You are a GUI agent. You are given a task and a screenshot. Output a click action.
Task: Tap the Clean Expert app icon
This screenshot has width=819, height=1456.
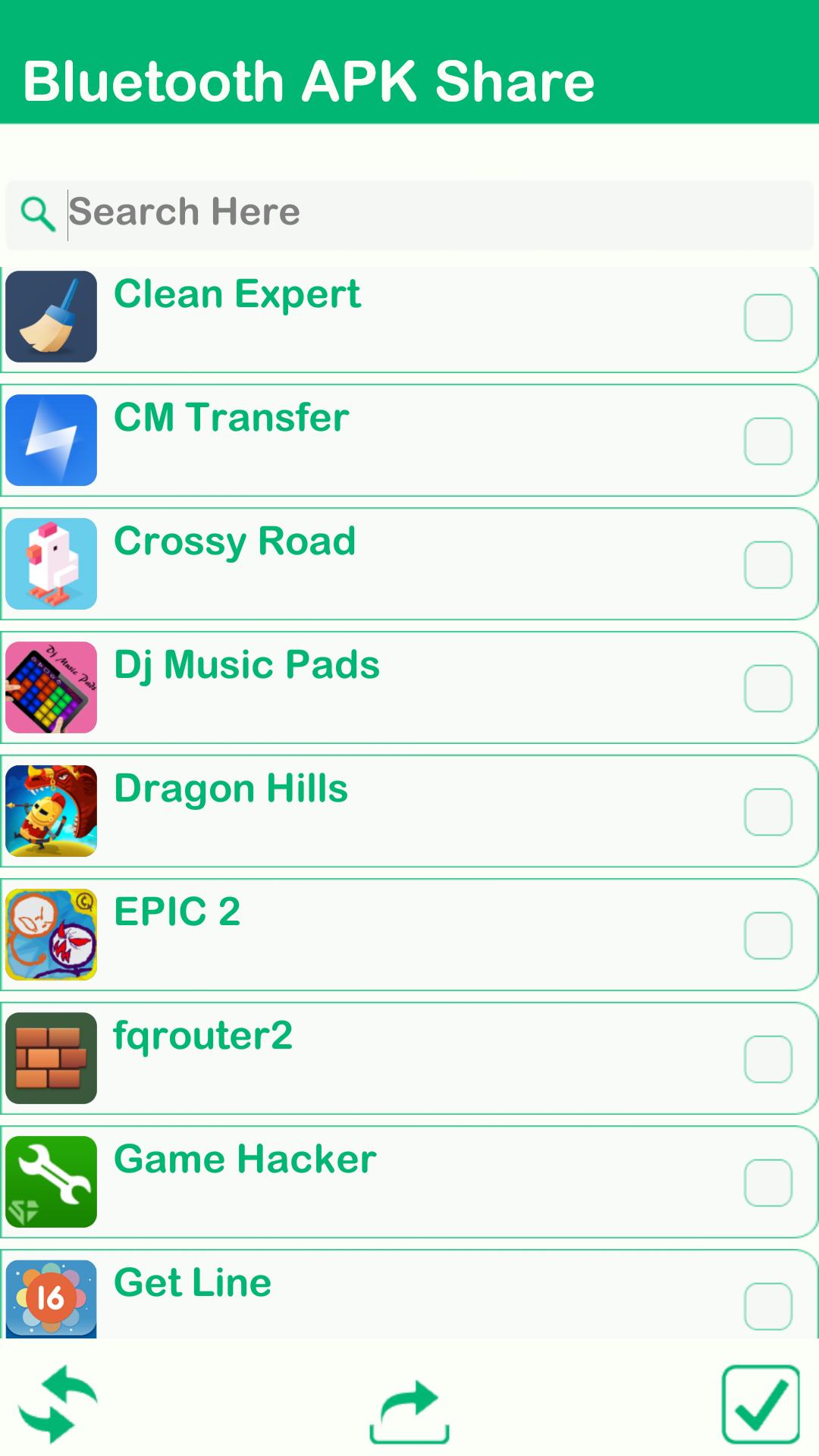[x=50, y=317]
